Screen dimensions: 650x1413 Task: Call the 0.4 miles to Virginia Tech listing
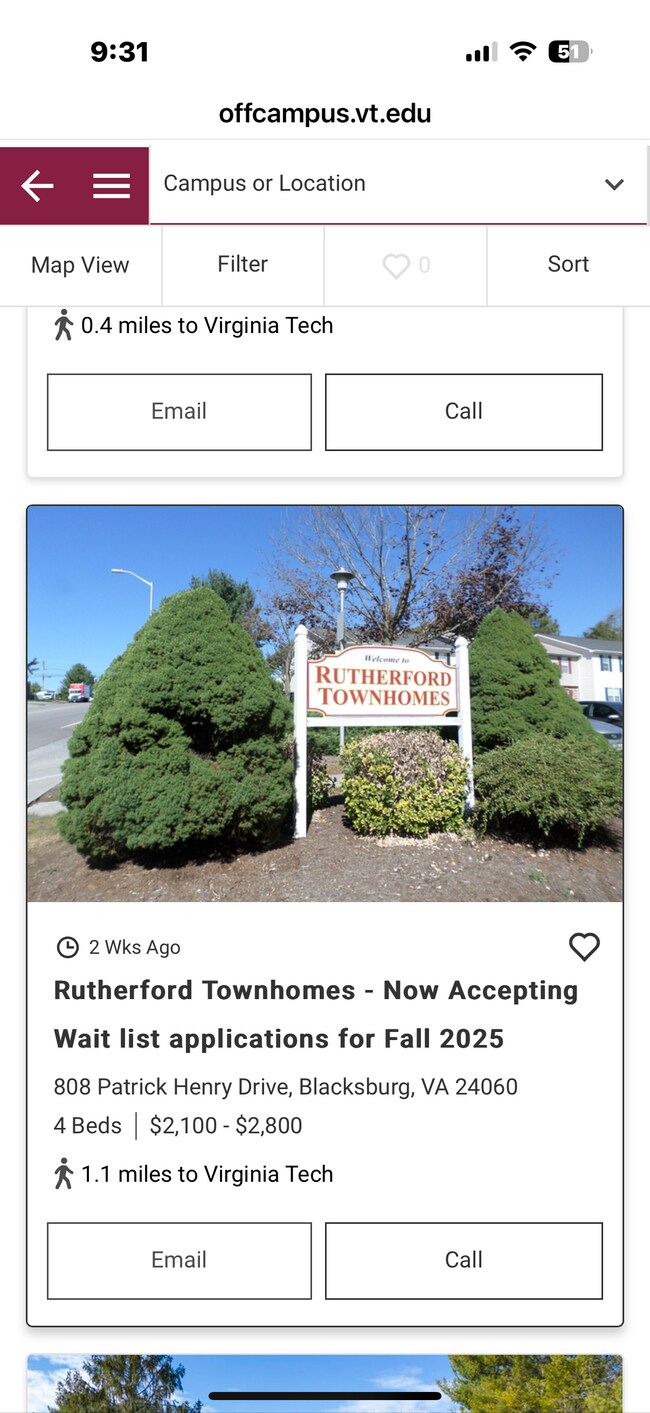point(463,411)
